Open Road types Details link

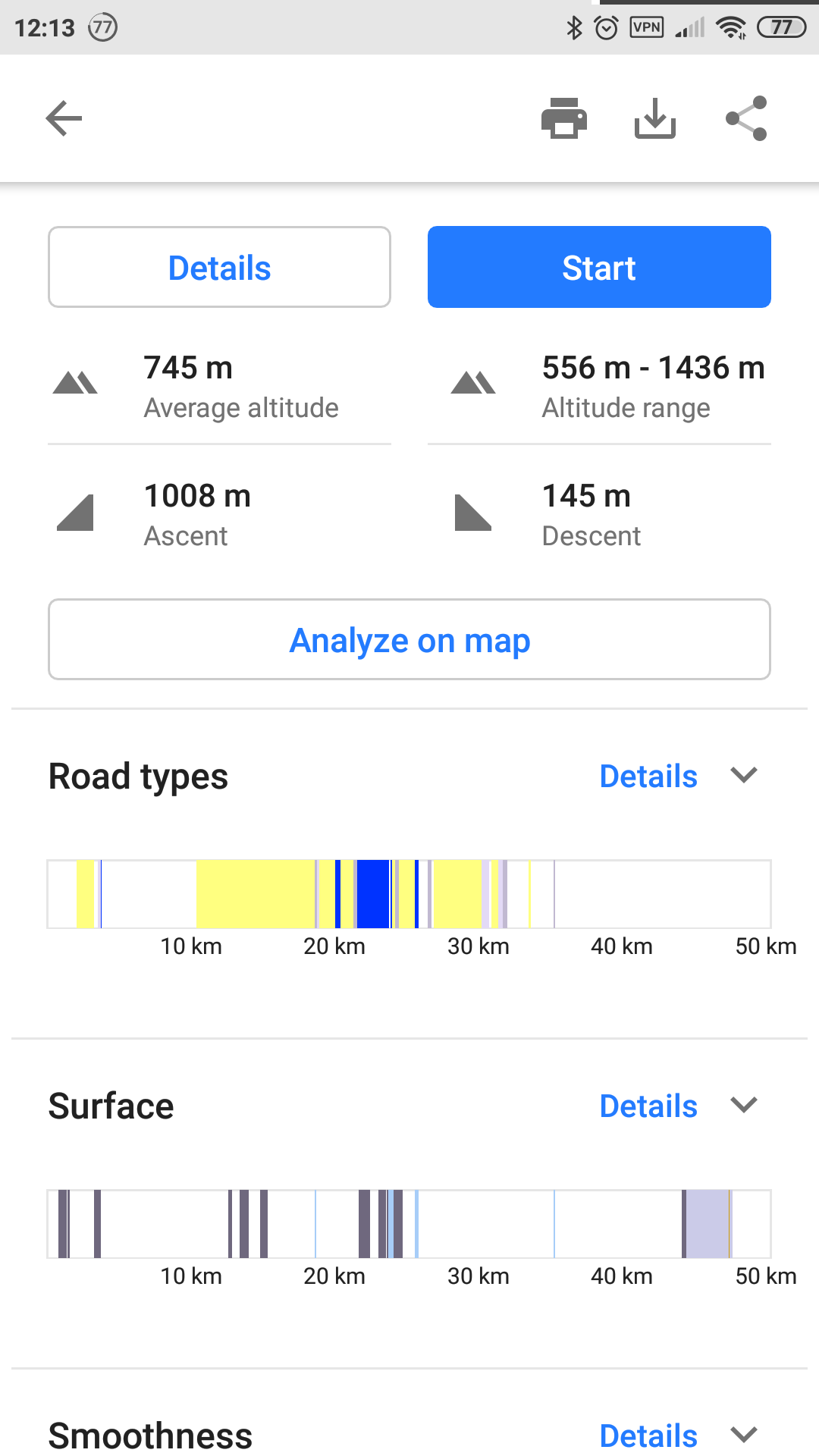coord(648,777)
